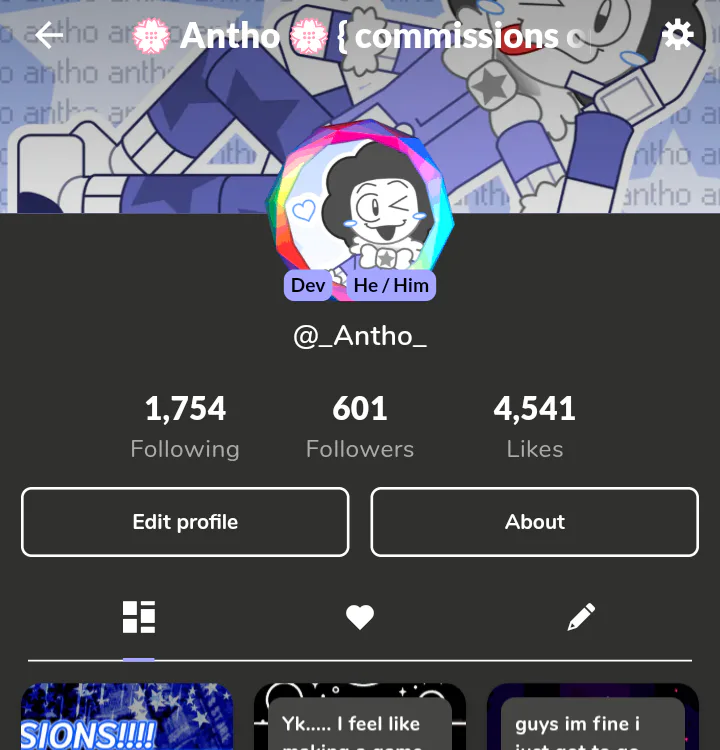Open the post starting "Yk..... I feel like"
The image size is (720, 750).
pyautogui.click(x=360, y=718)
